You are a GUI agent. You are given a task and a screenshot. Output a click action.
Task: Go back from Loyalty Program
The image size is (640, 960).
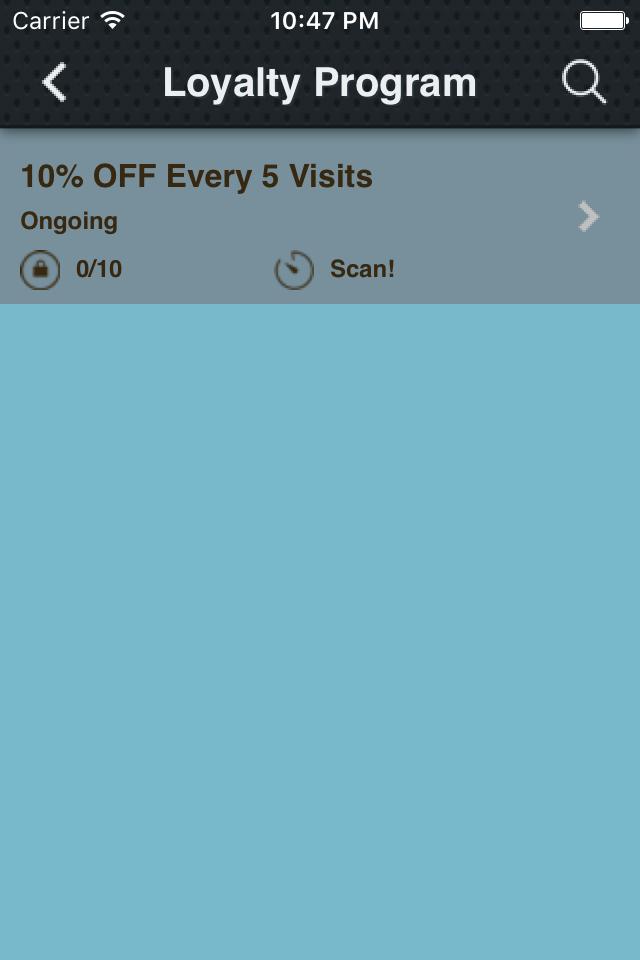pyautogui.click(x=55, y=82)
